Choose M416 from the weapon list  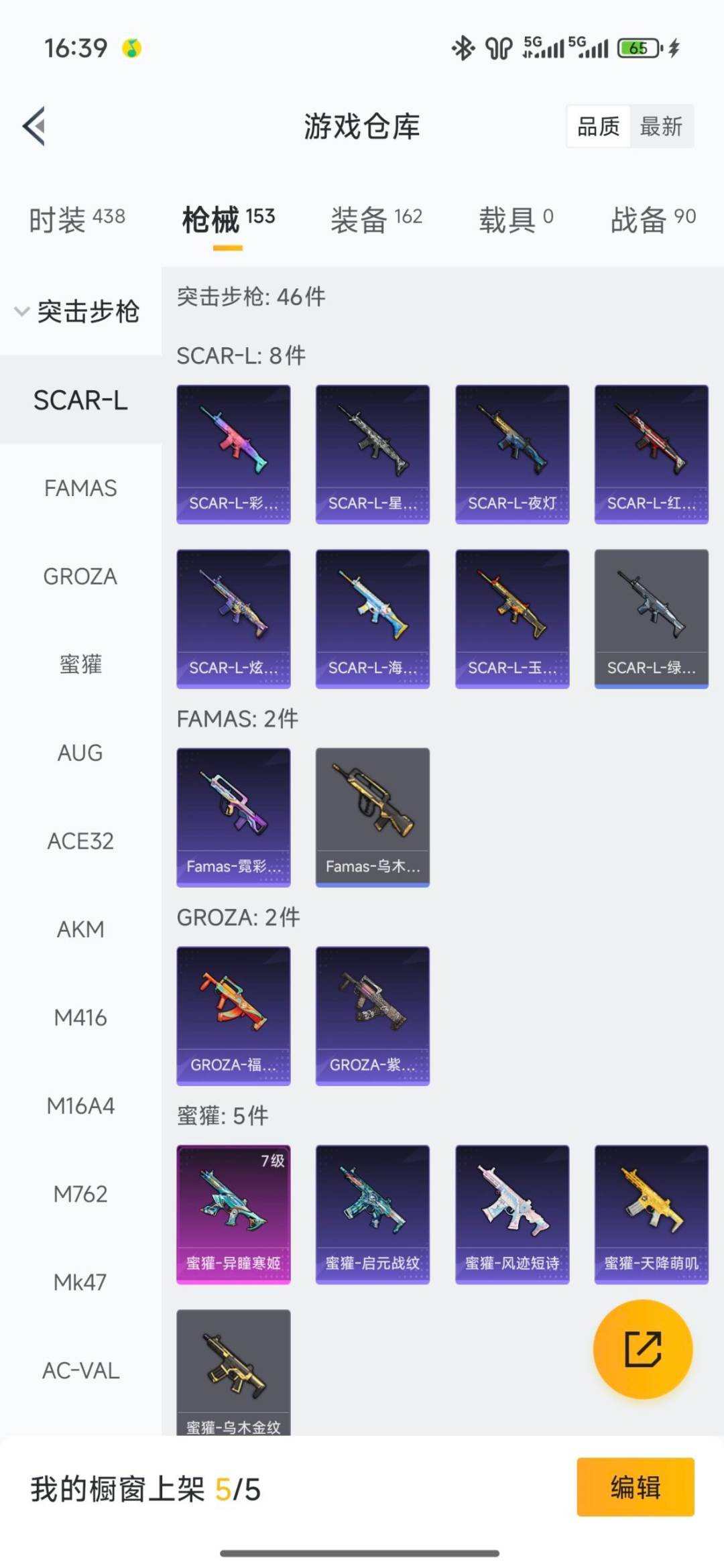tap(80, 1018)
